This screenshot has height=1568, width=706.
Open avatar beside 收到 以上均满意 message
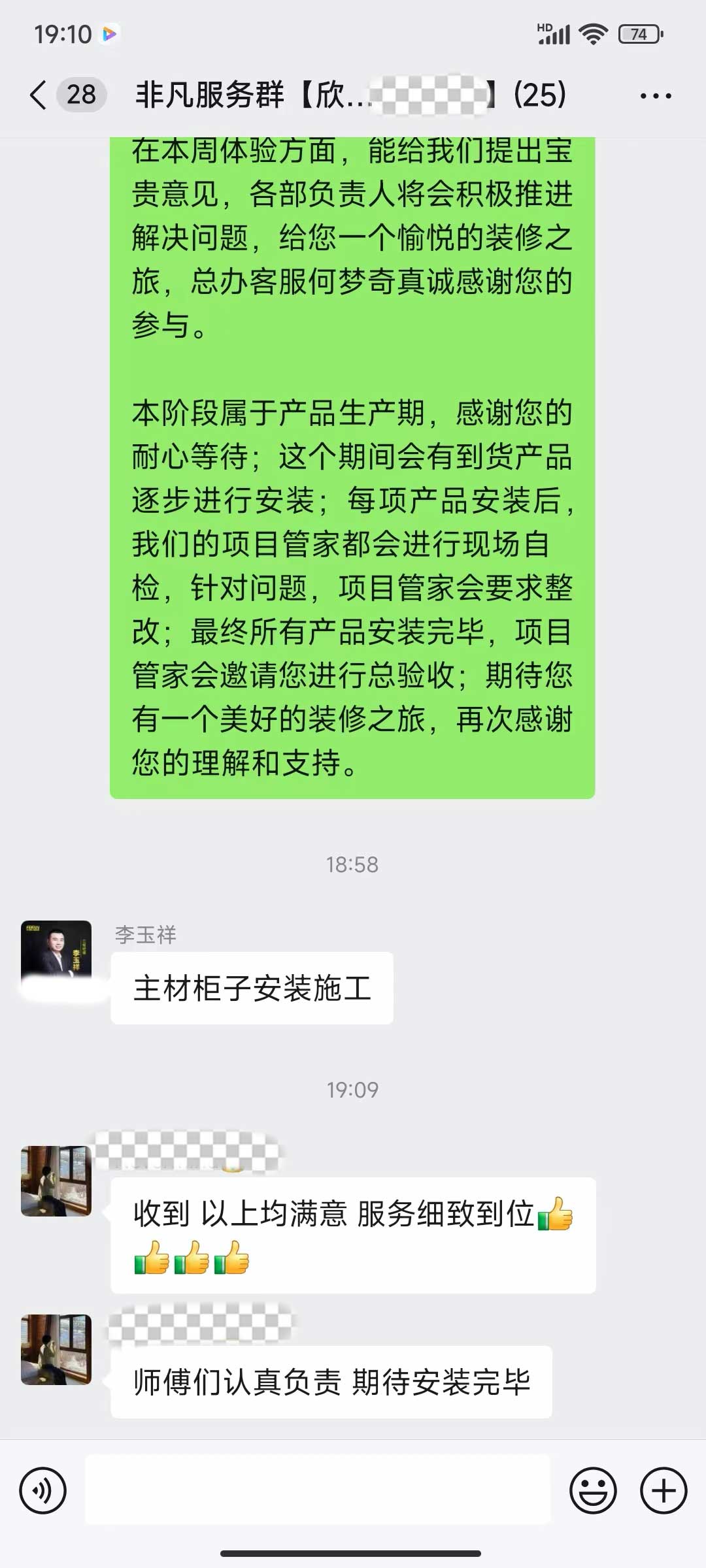pyautogui.click(x=56, y=1181)
